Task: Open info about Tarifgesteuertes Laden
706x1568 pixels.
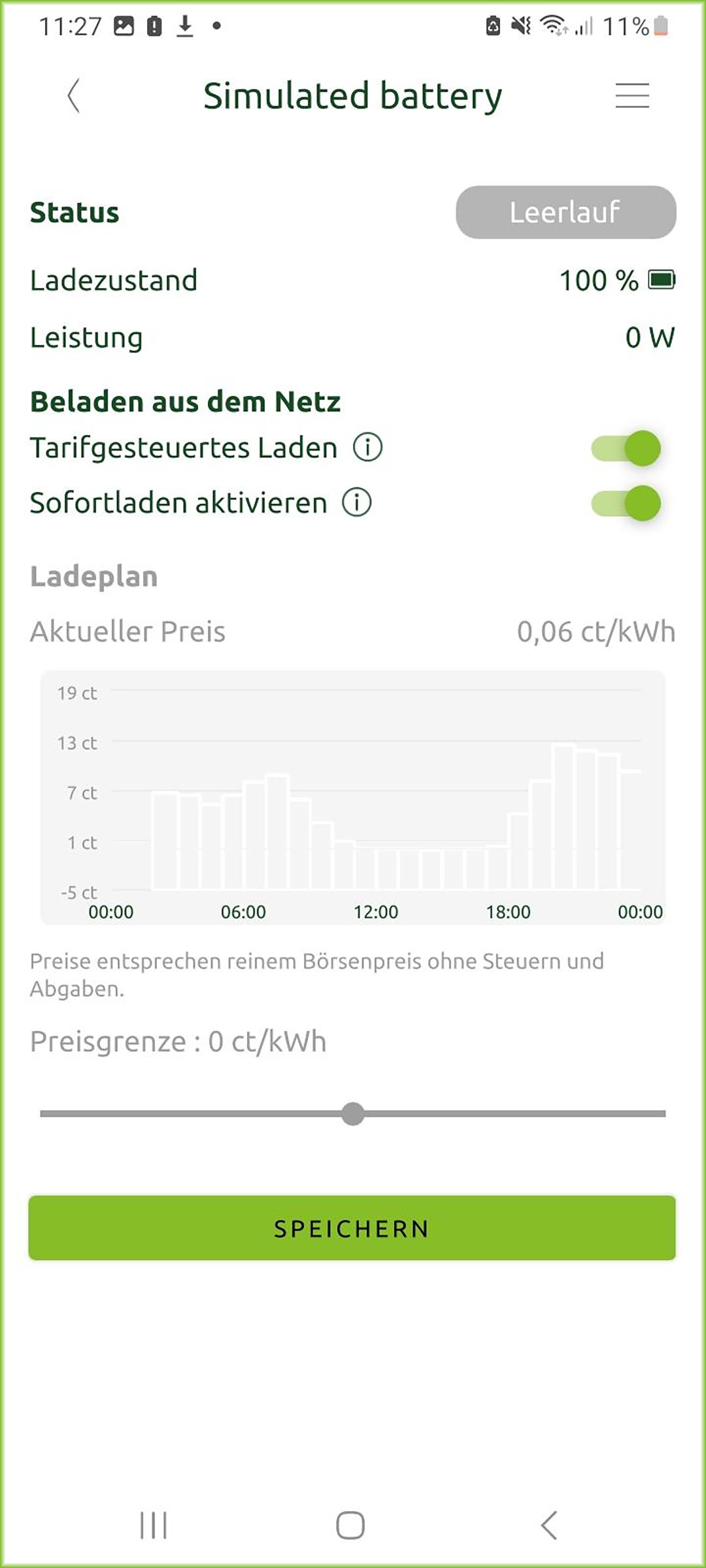Action: click(x=368, y=448)
